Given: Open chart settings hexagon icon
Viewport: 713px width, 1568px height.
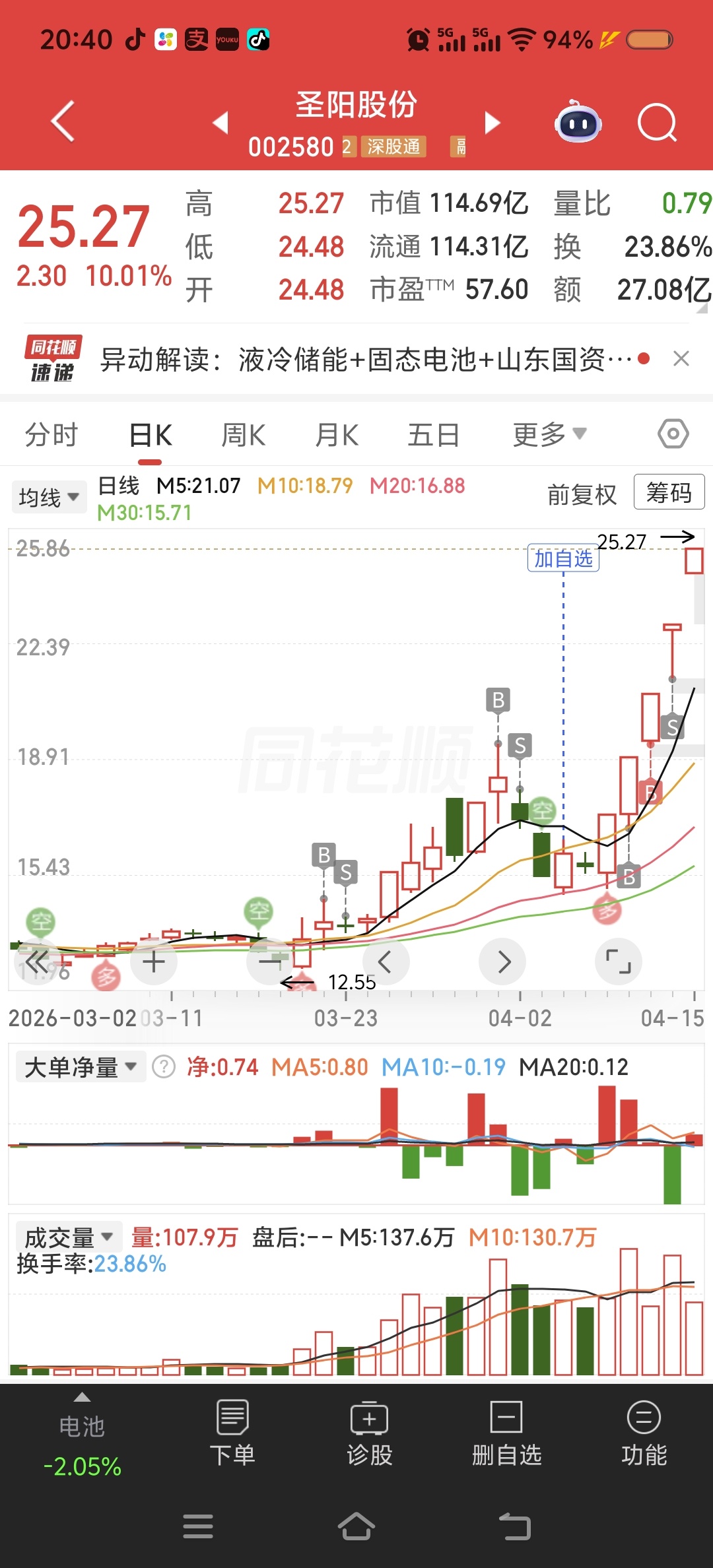Looking at the screenshot, I should 673,434.
